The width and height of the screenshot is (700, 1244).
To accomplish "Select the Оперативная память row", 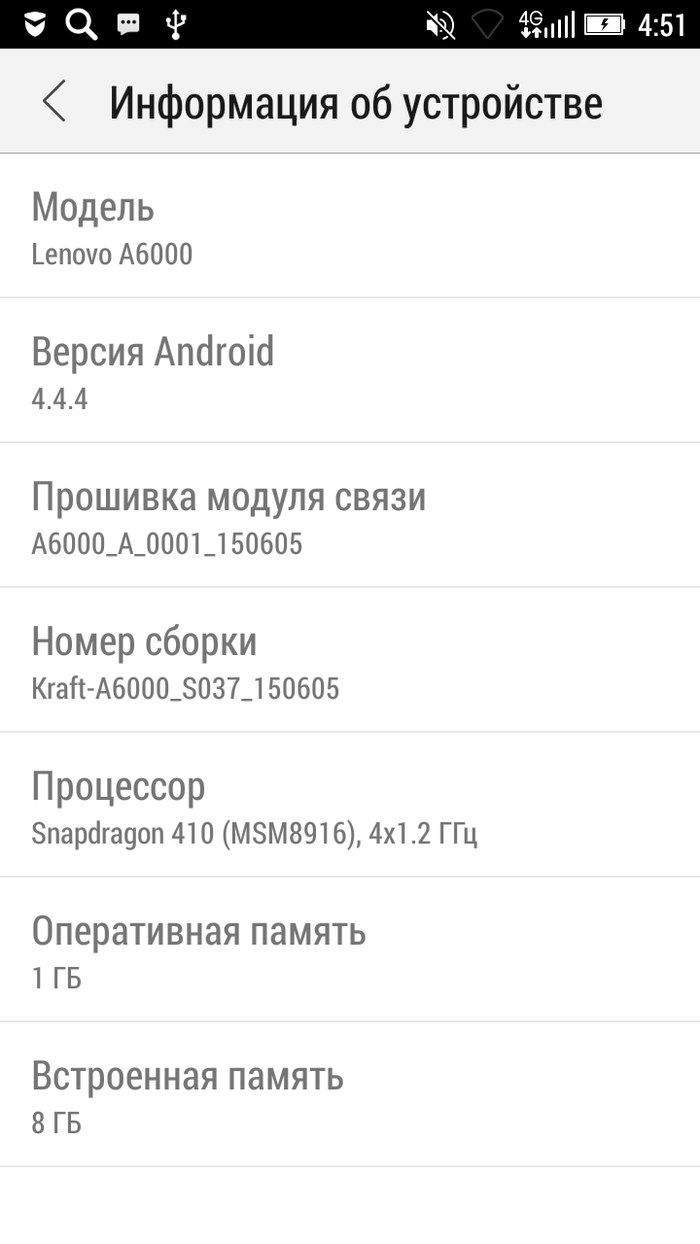I will [x=350, y=951].
